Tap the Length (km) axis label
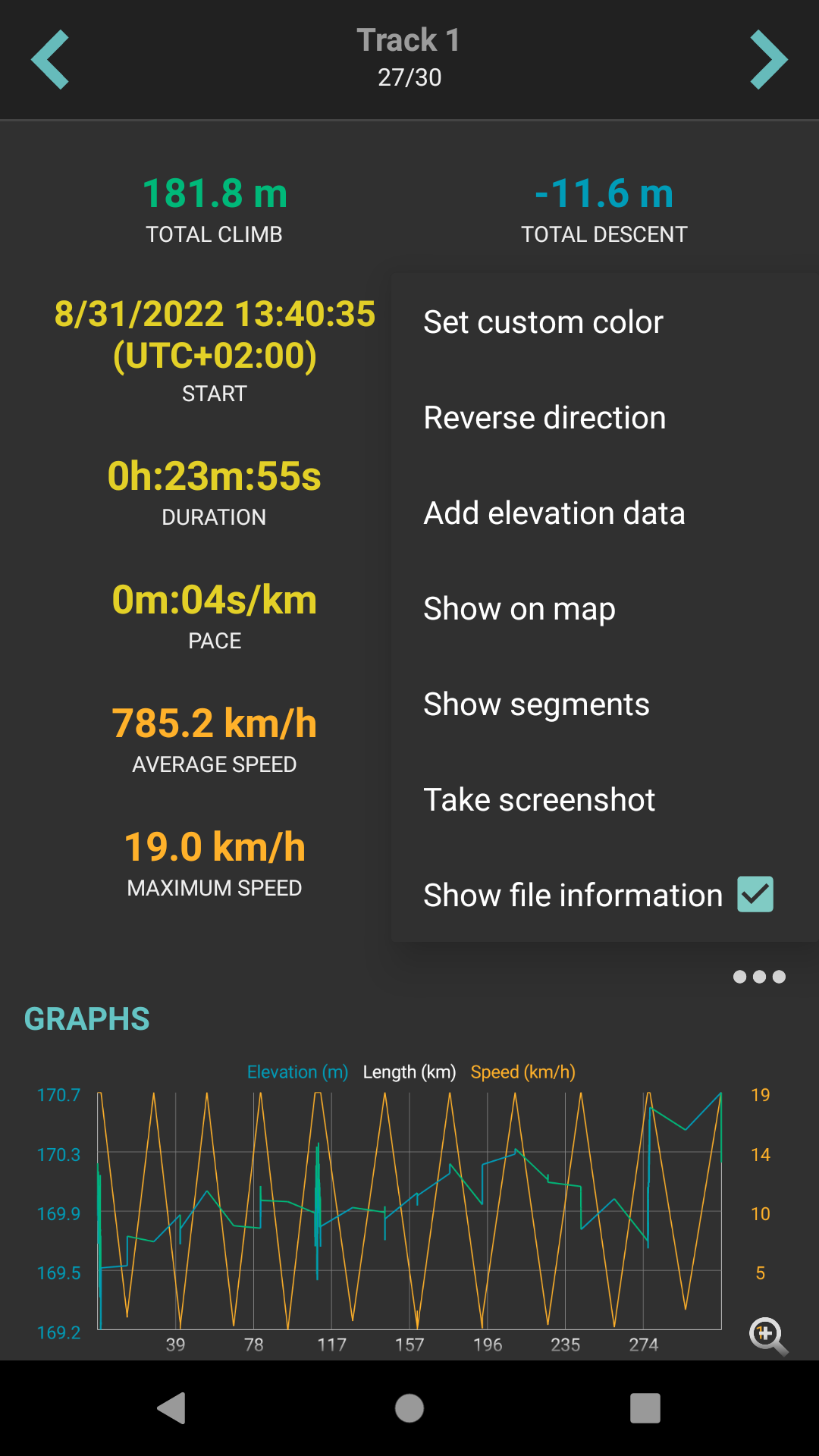This screenshot has width=819, height=1456. coord(409,1072)
